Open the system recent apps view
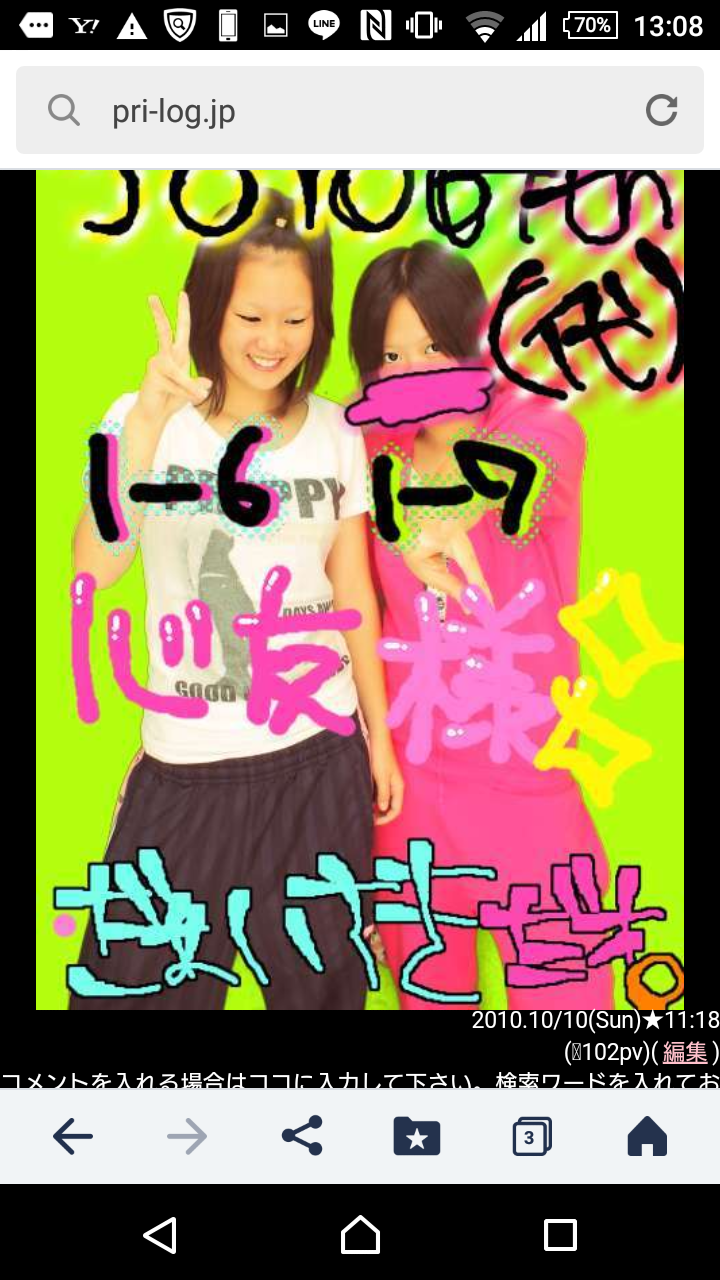Screen dimensions: 720x1280 [560, 1235]
